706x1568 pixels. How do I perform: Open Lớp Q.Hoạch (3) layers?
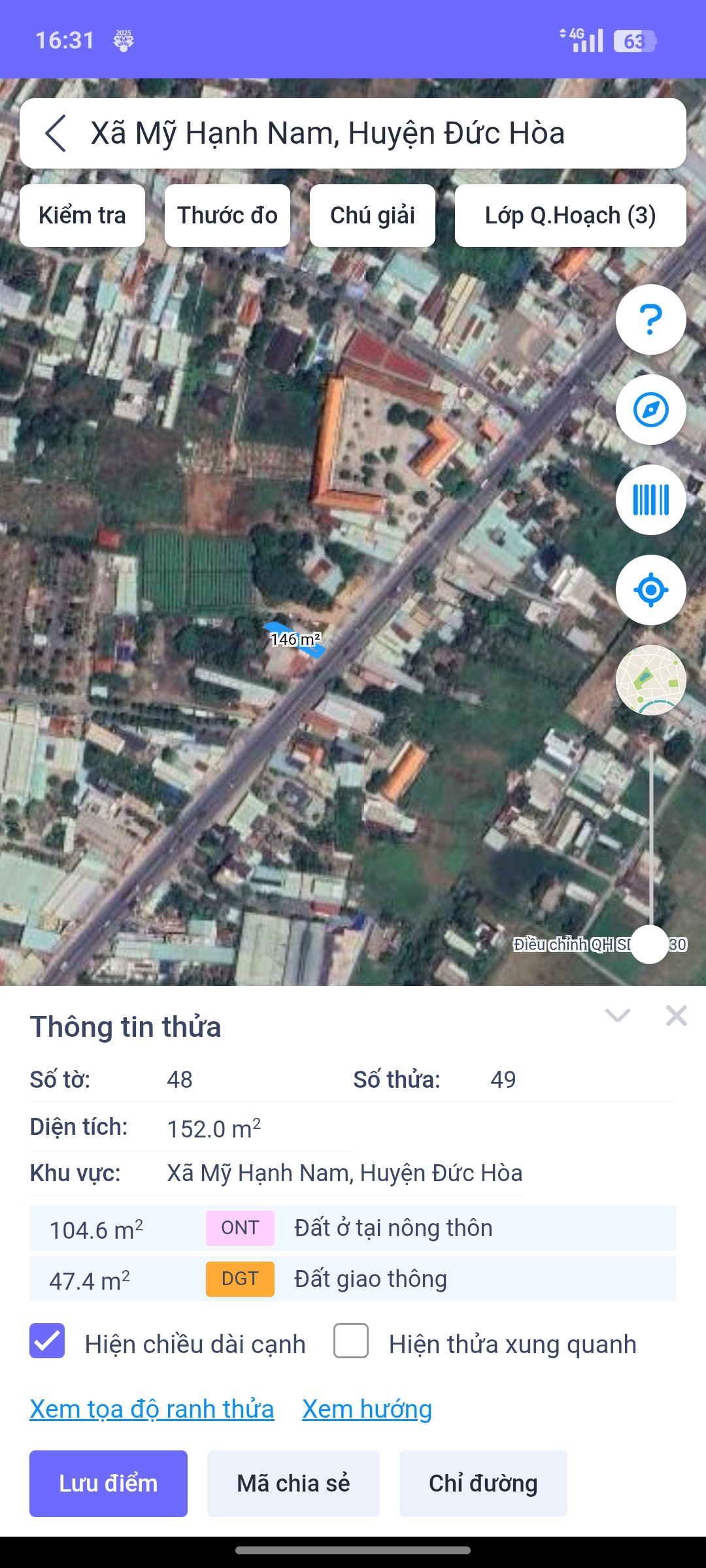570,216
